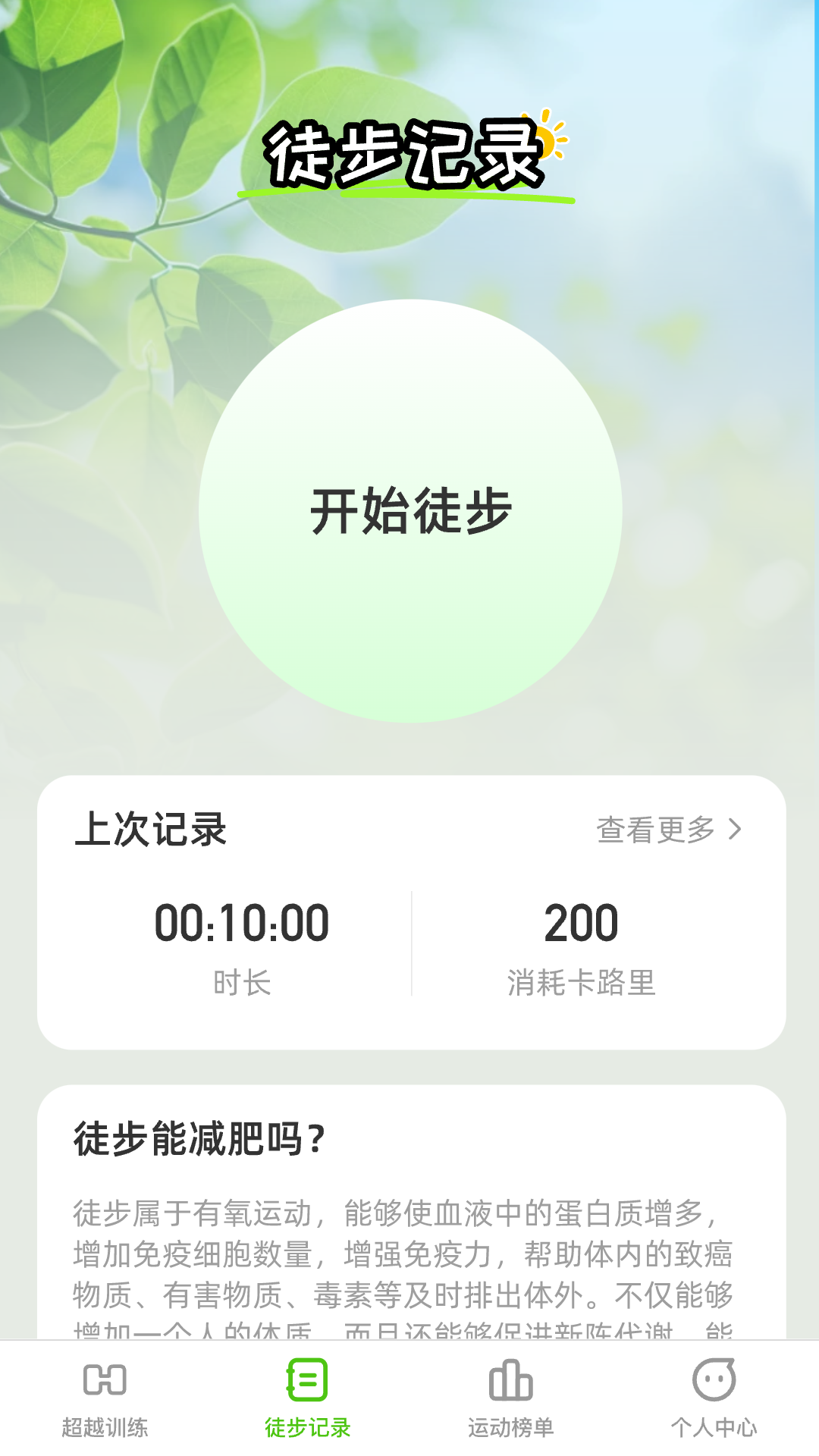
Task: Click the 200 calories burned value
Action: (x=582, y=920)
